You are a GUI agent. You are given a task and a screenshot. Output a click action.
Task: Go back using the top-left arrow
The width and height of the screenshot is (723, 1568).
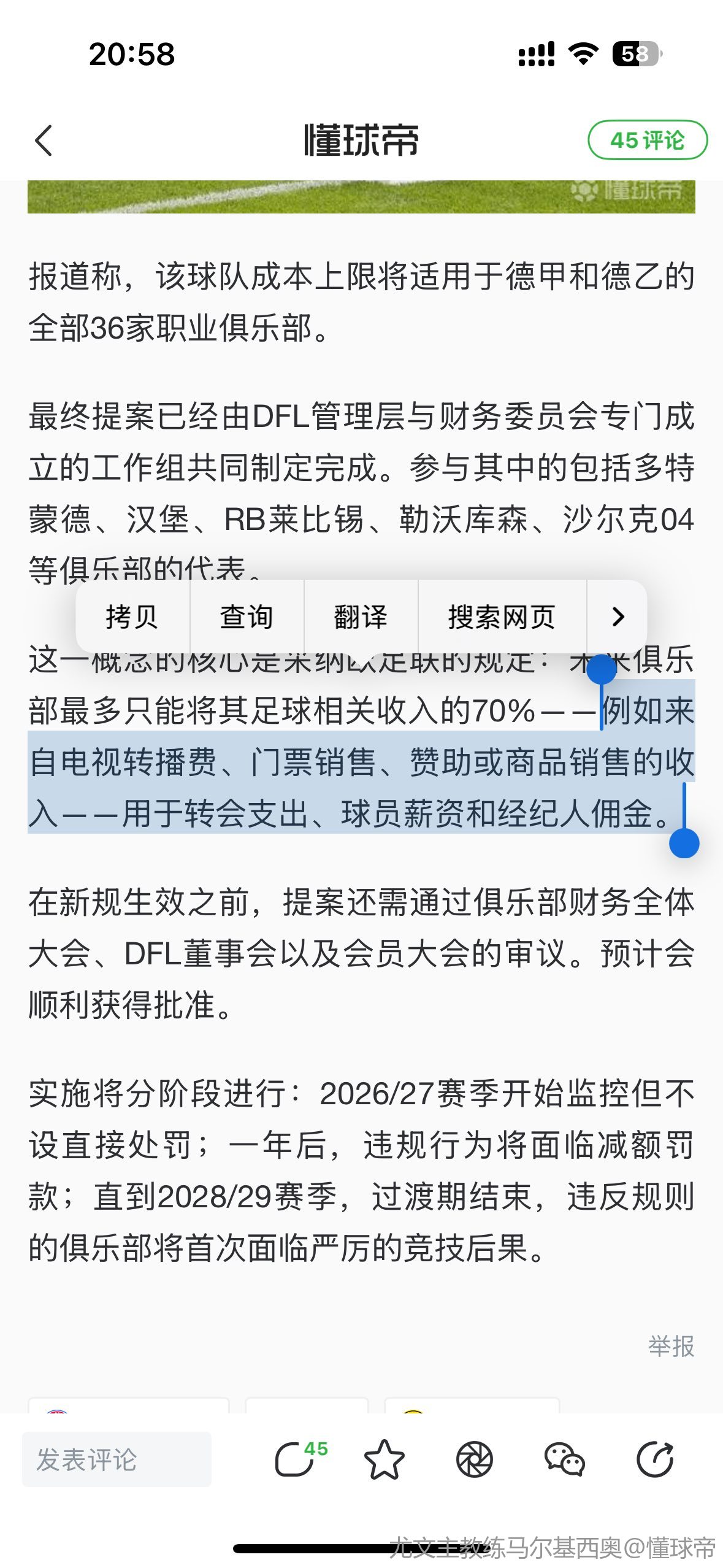(44, 140)
